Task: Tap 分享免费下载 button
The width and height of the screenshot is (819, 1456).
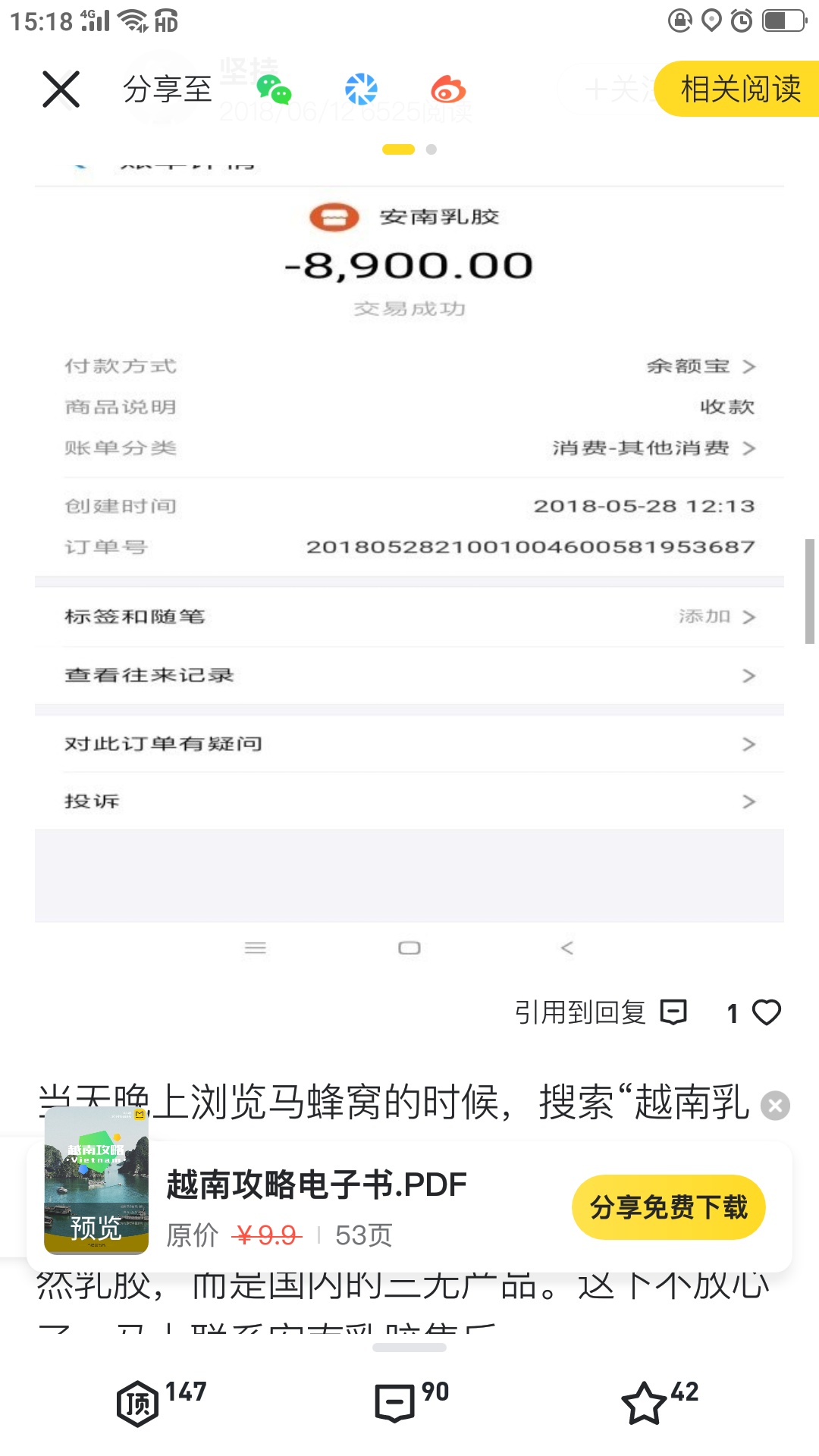Action: pos(668,1207)
